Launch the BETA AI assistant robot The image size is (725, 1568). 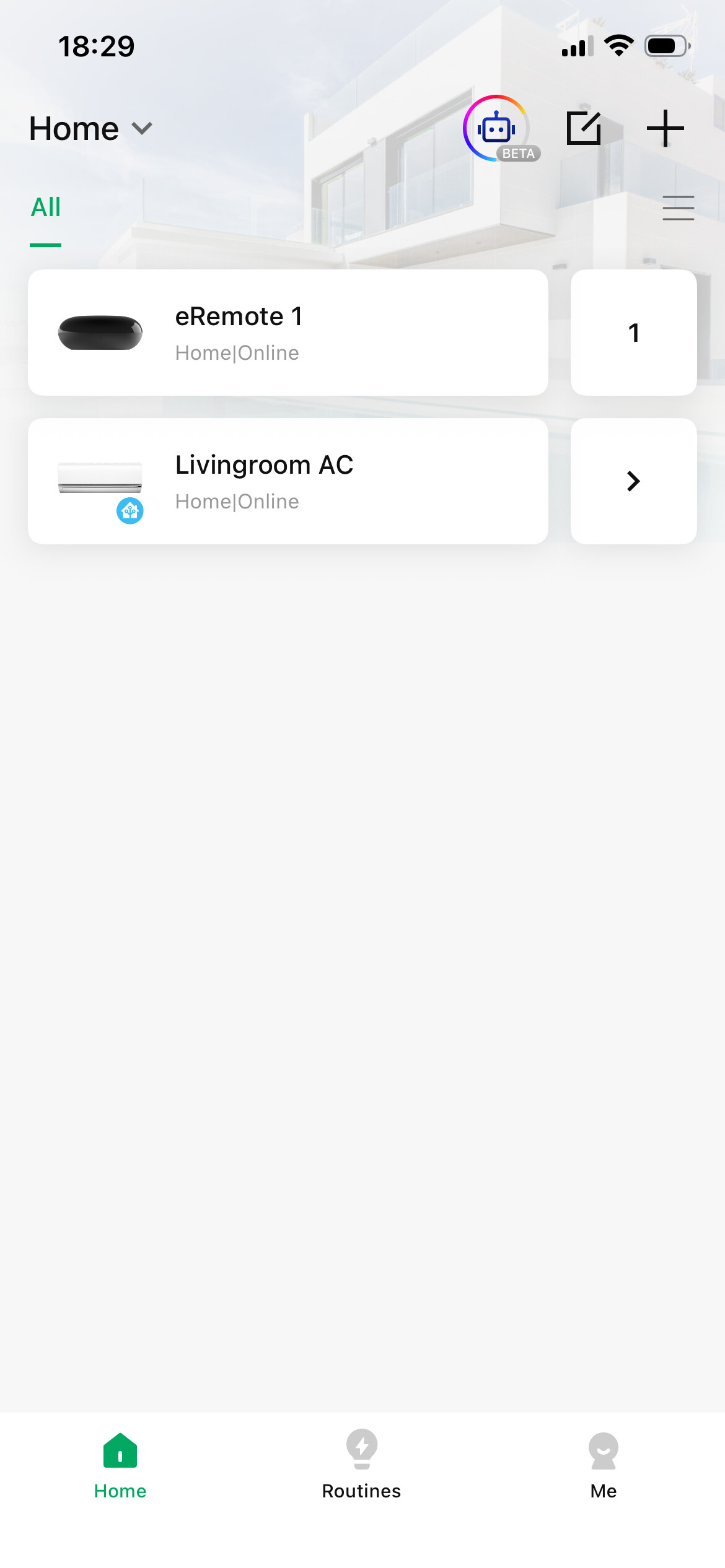click(496, 128)
